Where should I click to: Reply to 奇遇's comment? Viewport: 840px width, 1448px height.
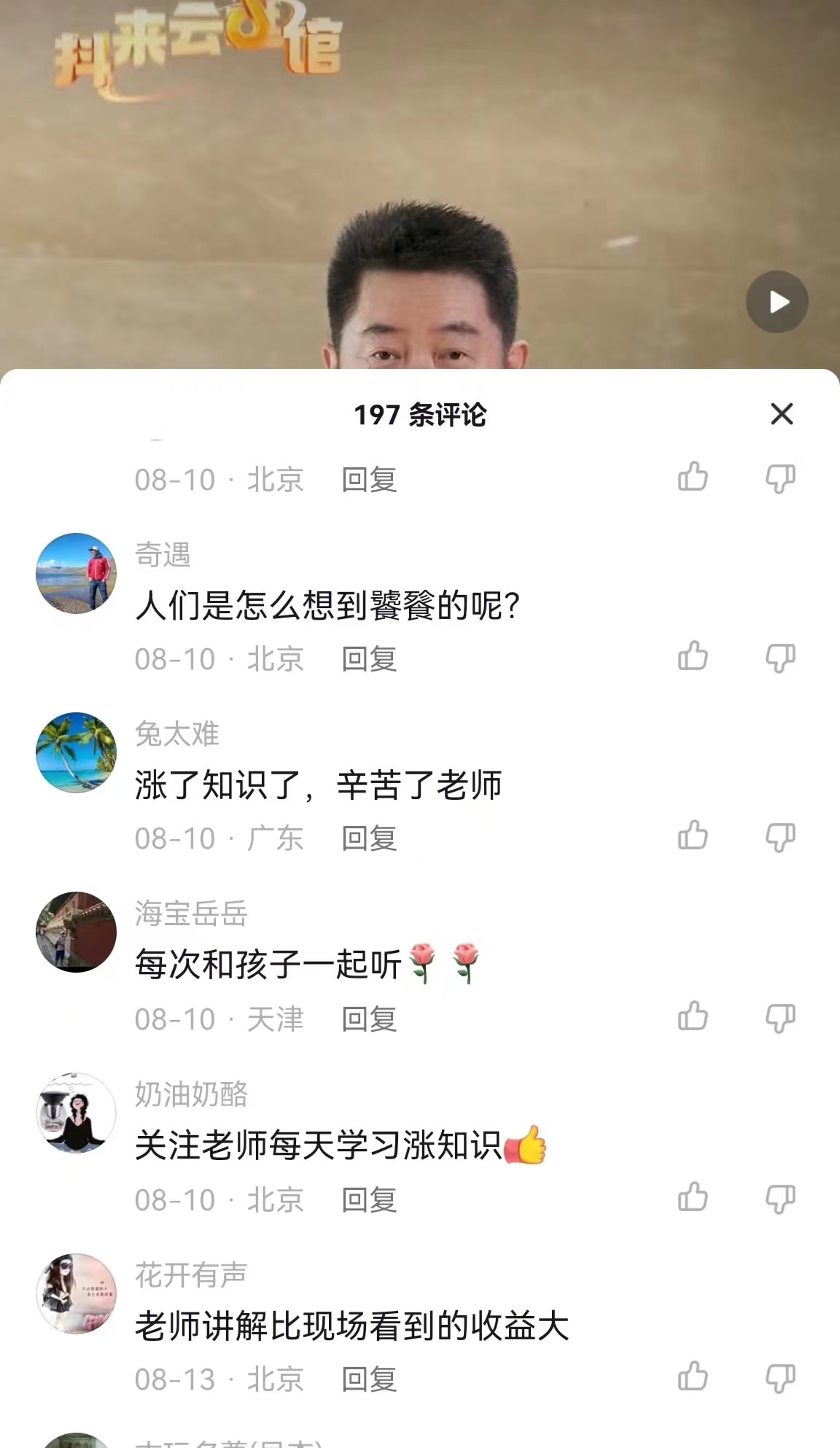pos(369,659)
